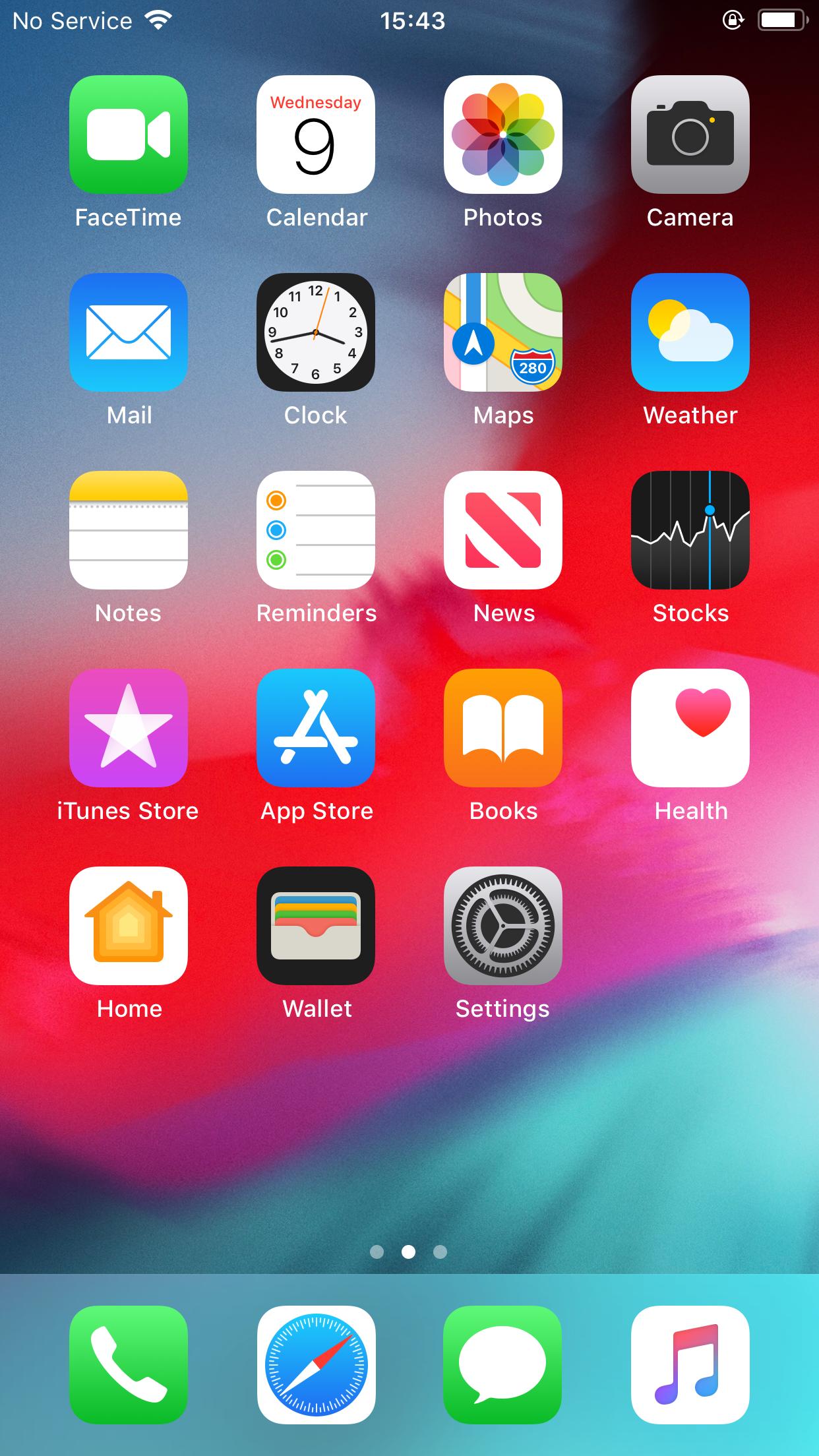Launch Maps
The width and height of the screenshot is (819, 1456).
tap(503, 332)
